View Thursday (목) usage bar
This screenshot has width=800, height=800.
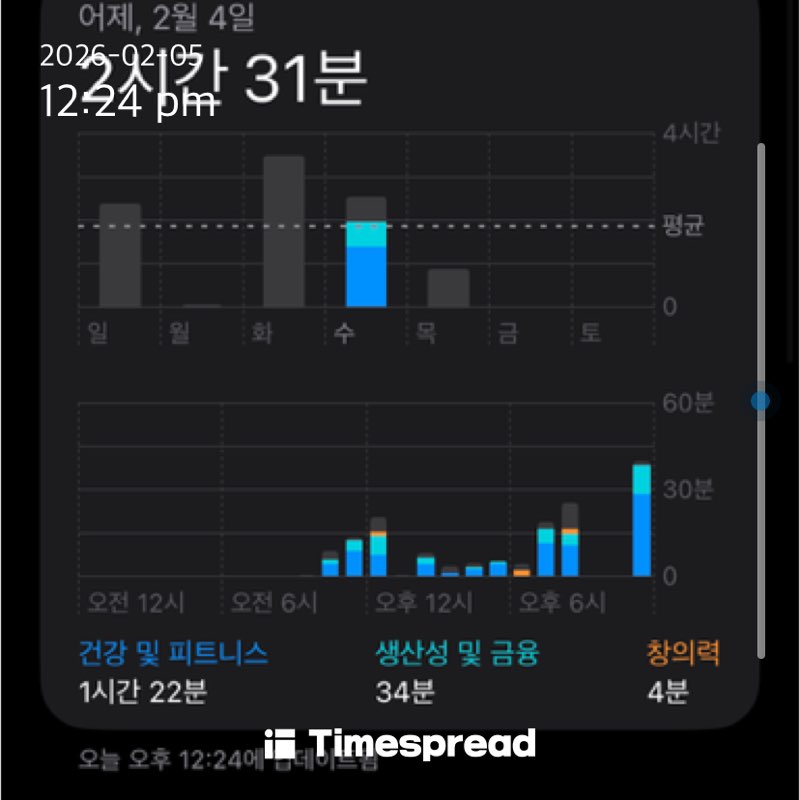(x=448, y=288)
